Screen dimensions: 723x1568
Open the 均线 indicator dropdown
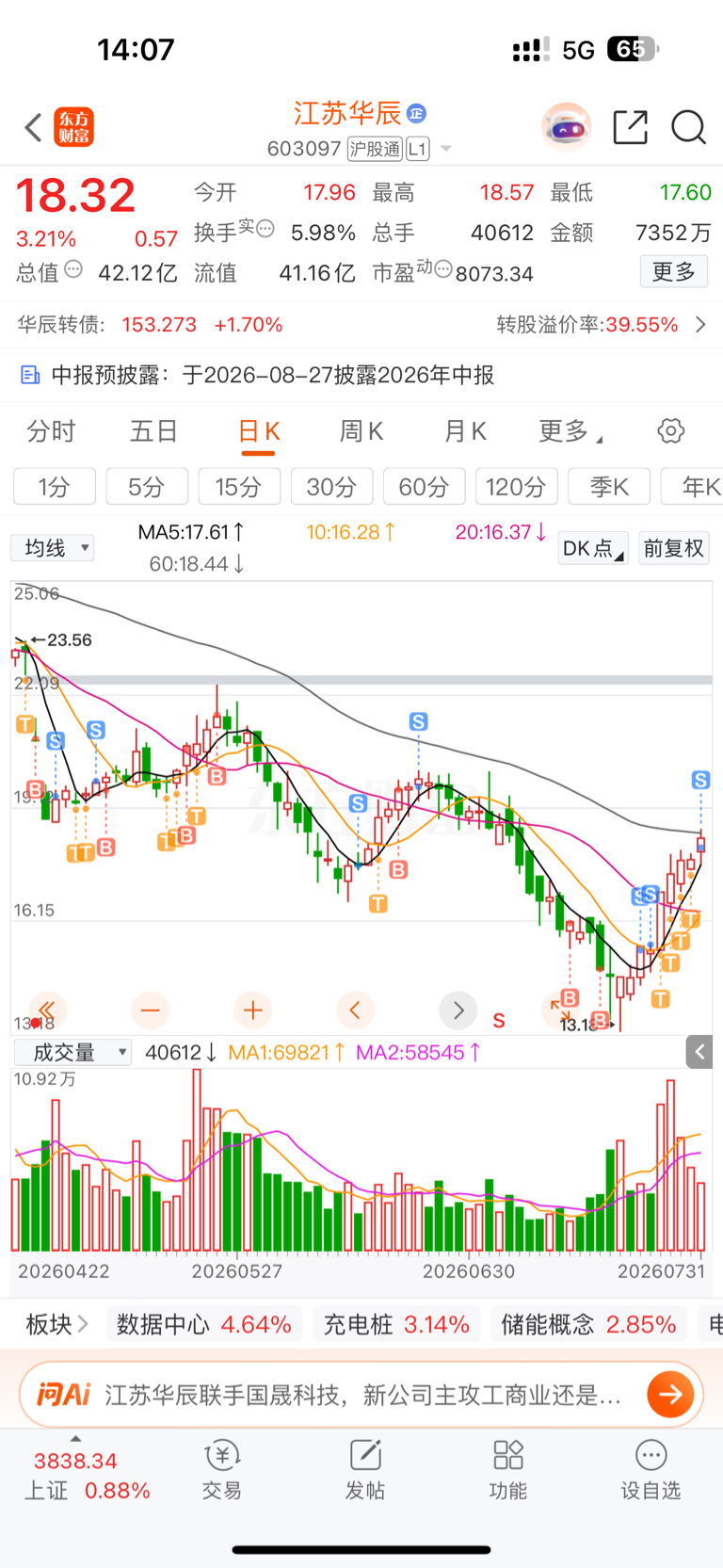[53, 548]
